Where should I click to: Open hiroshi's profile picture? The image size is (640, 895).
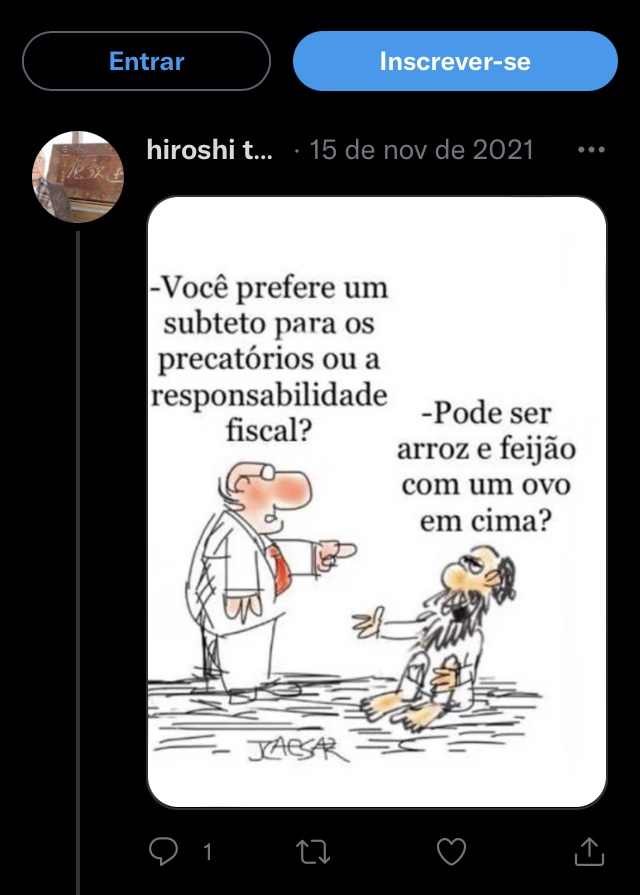[79, 177]
